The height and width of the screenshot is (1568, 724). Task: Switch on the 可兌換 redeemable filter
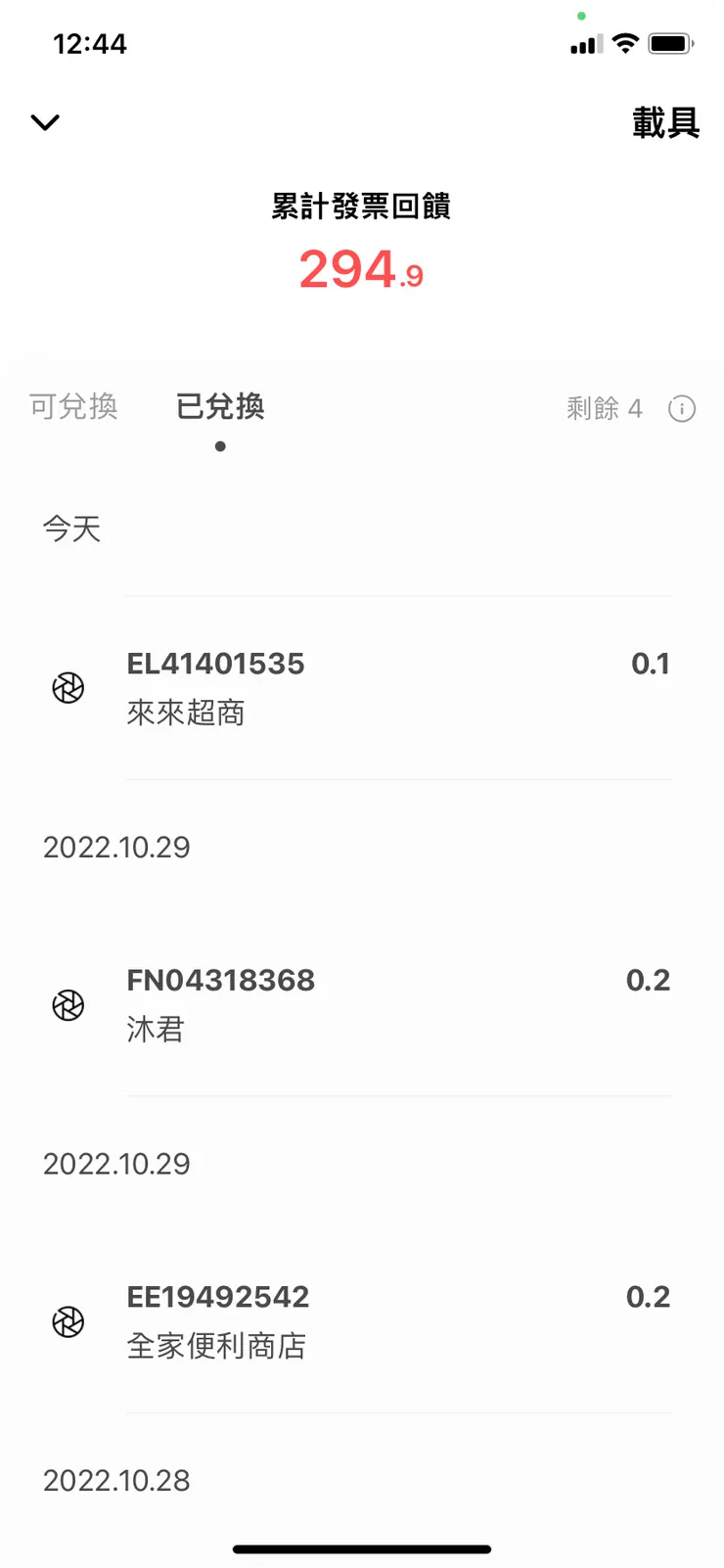pyautogui.click(x=73, y=407)
